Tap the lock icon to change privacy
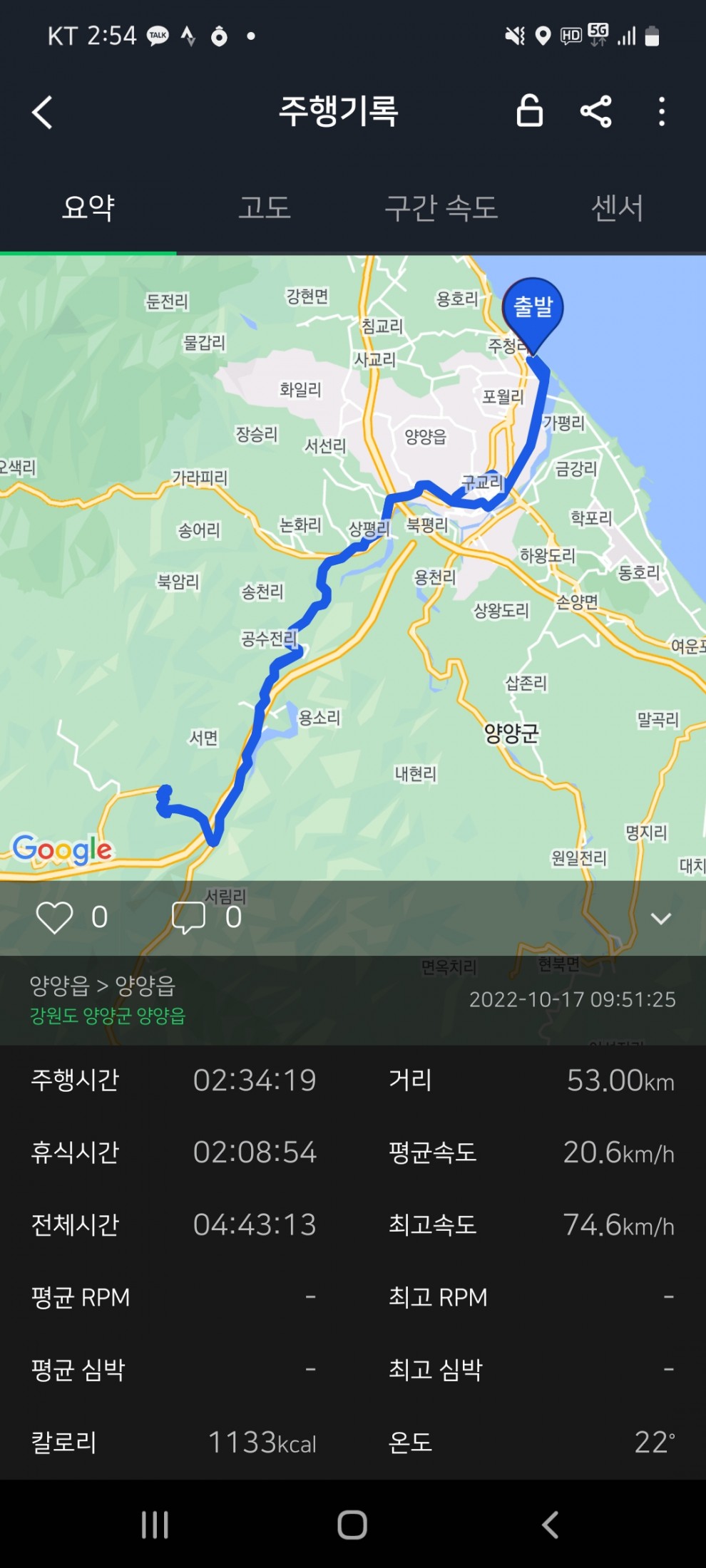Viewport: 706px width, 1568px height. point(529,111)
